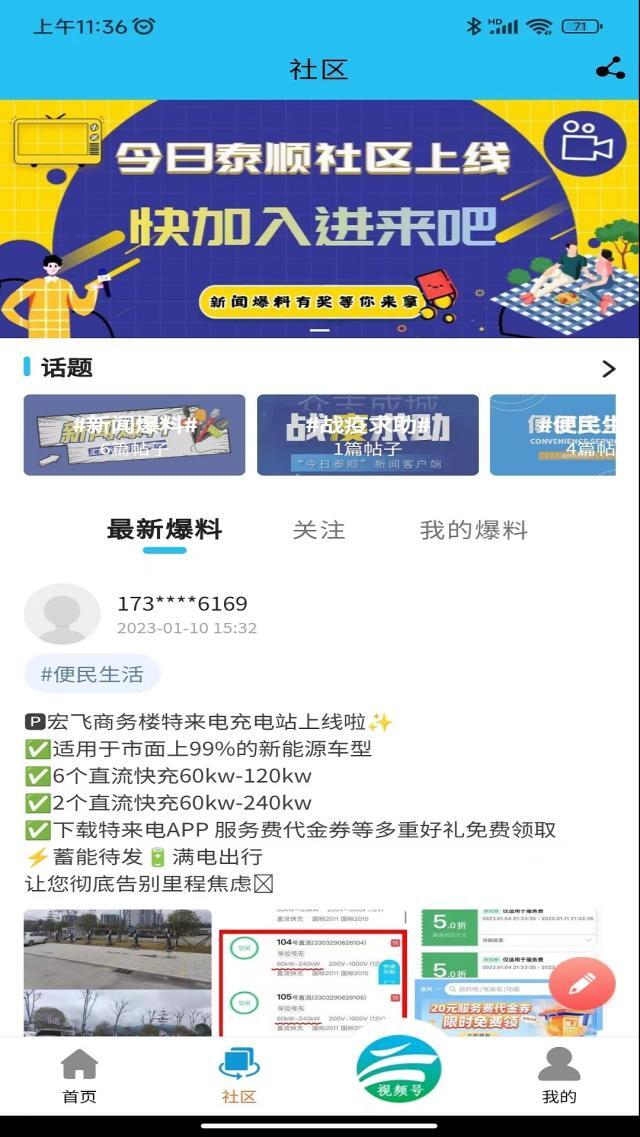View profile avatar of user 173****6169
The width and height of the screenshot is (640, 1137).
[62, 614]
